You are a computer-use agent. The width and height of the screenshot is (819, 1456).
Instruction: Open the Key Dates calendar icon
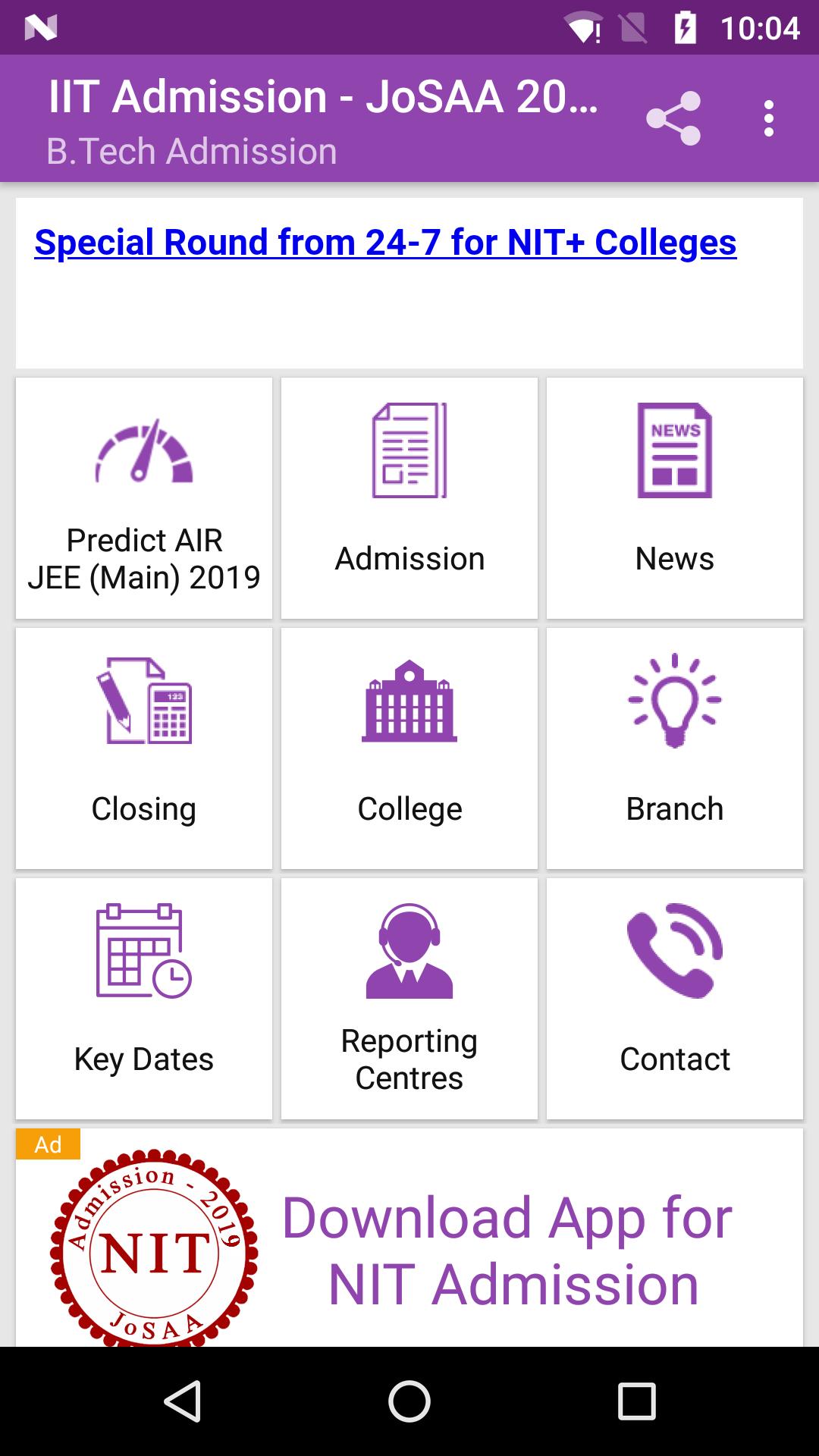(144, 952)
